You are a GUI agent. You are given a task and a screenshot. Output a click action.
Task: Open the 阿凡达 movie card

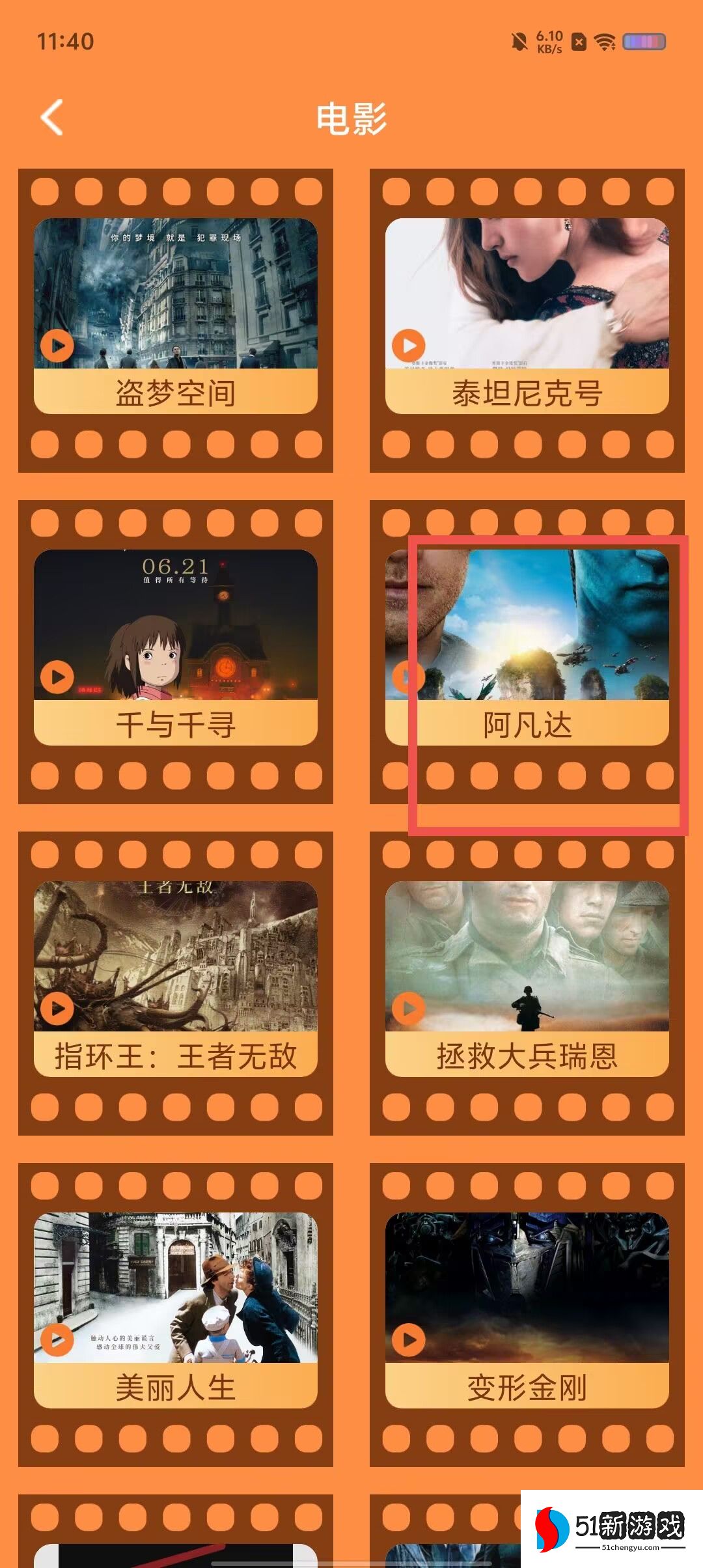(527, 647)
